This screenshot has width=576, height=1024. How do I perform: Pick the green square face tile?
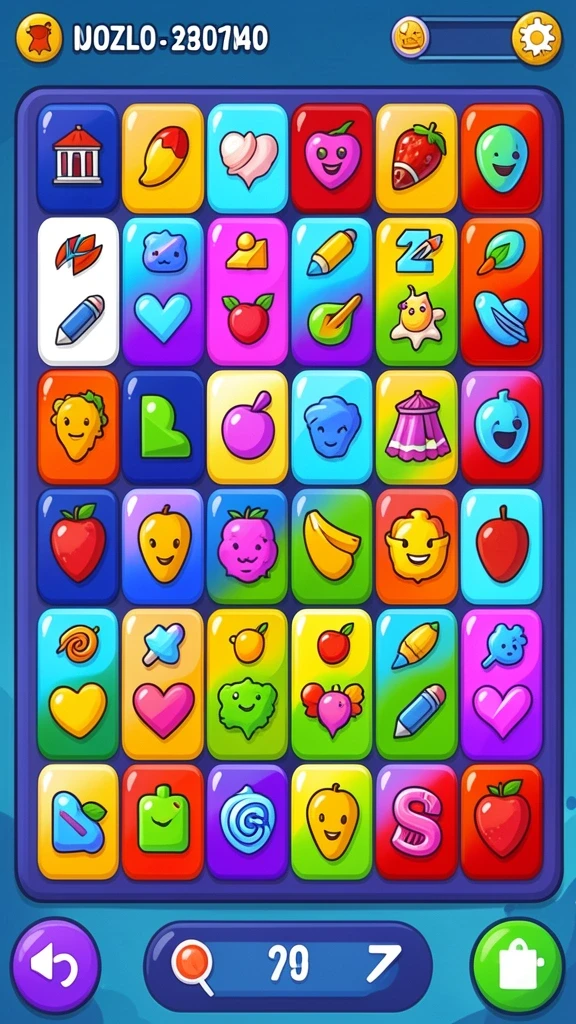point(163,822)
